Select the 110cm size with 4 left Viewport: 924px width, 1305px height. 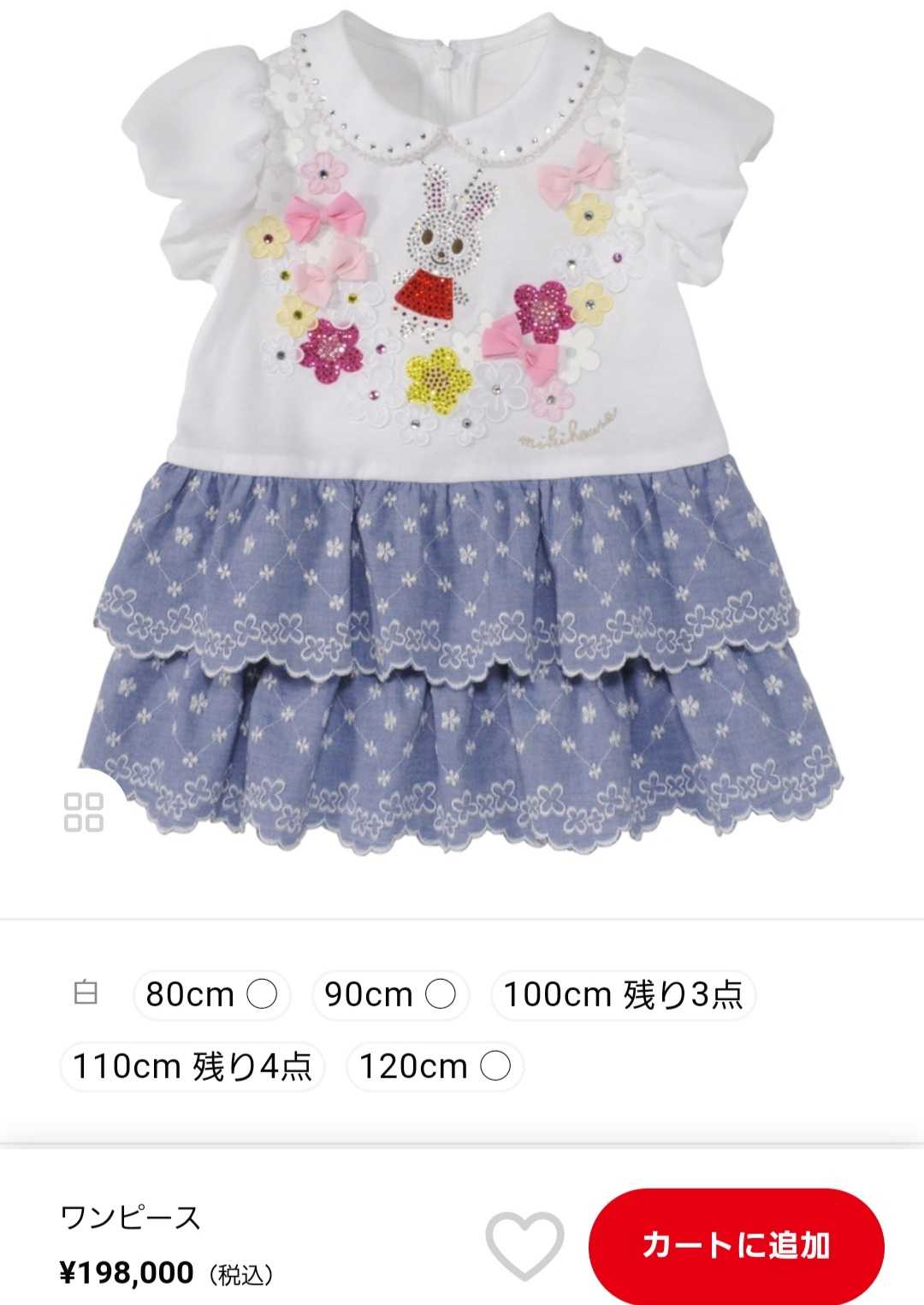tap(192, 1066)
